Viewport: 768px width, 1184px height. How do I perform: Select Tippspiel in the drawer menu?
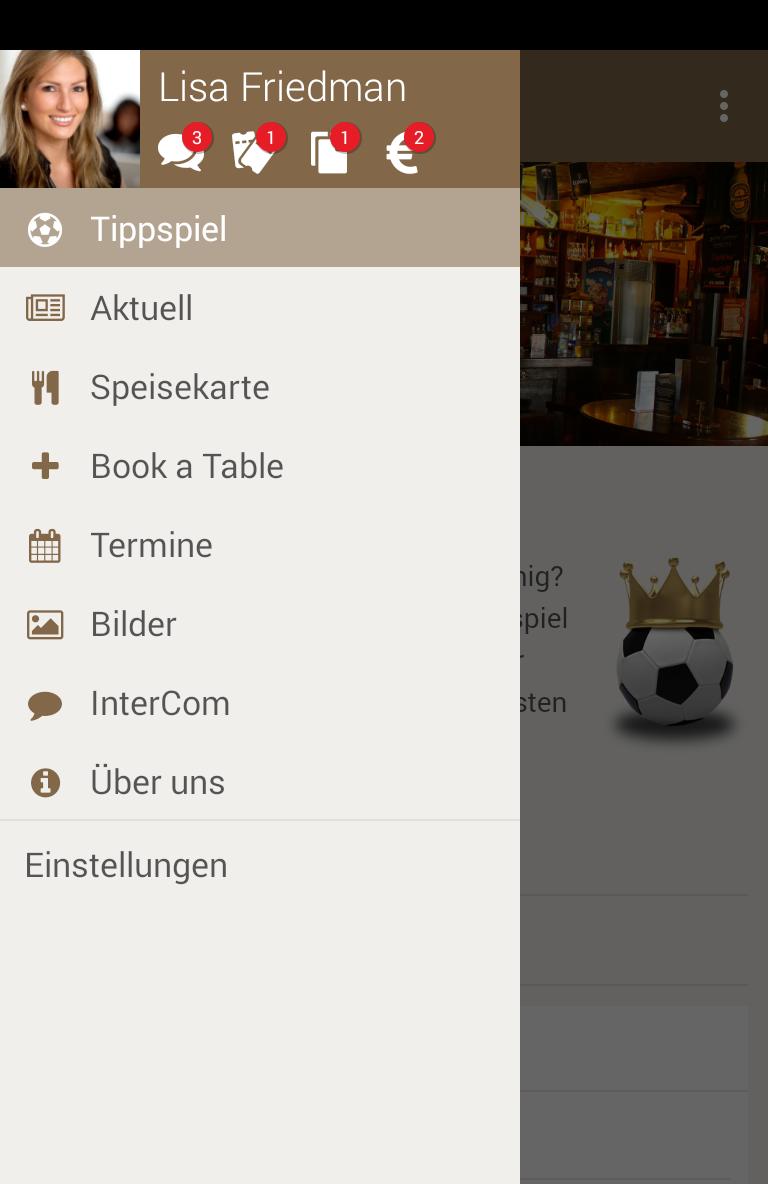pyautogui.click(x=158, y=229)
